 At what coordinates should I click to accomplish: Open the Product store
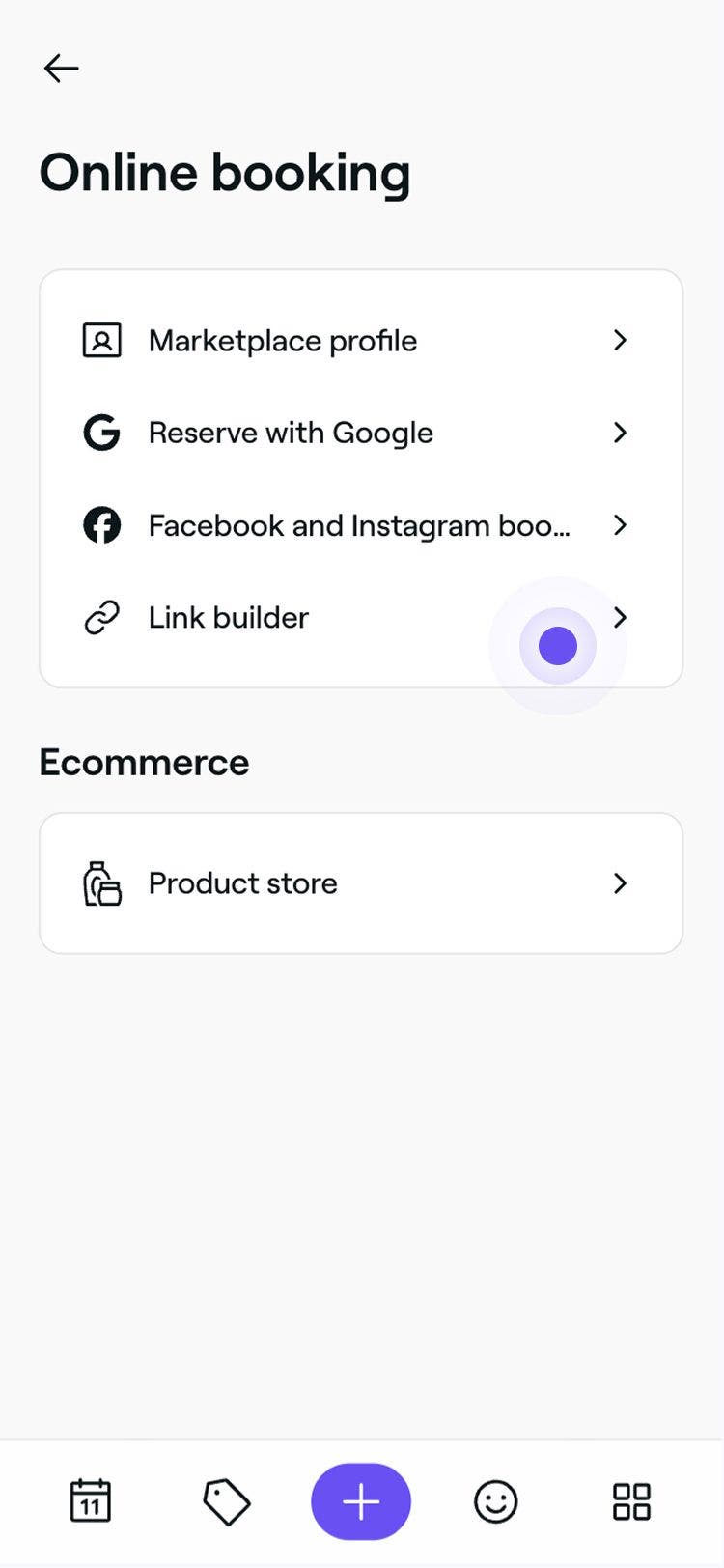click(359, 883)
